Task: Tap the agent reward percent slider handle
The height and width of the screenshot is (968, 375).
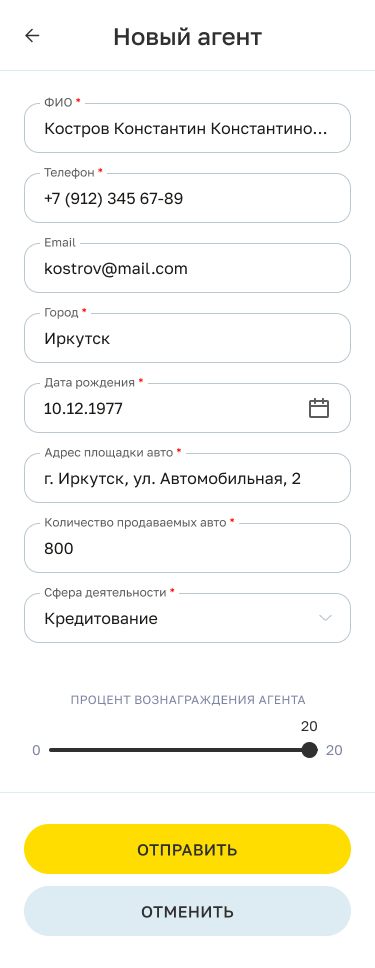Action: click(310, 750)
